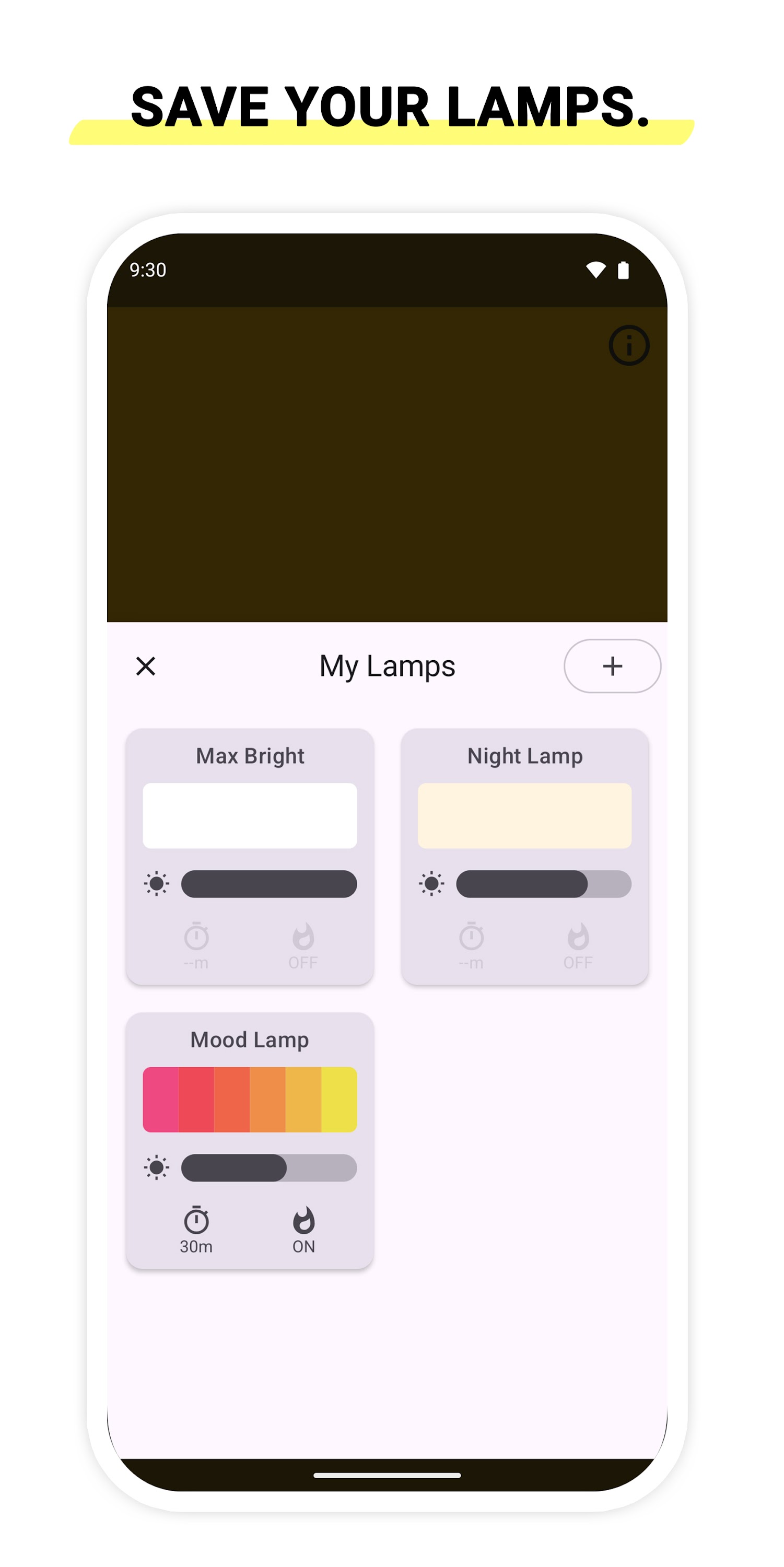Viewport: 784px width, 1567px height.
Task: Tap the cream color swatch in Night Lamp
Action: click(525, 815)
